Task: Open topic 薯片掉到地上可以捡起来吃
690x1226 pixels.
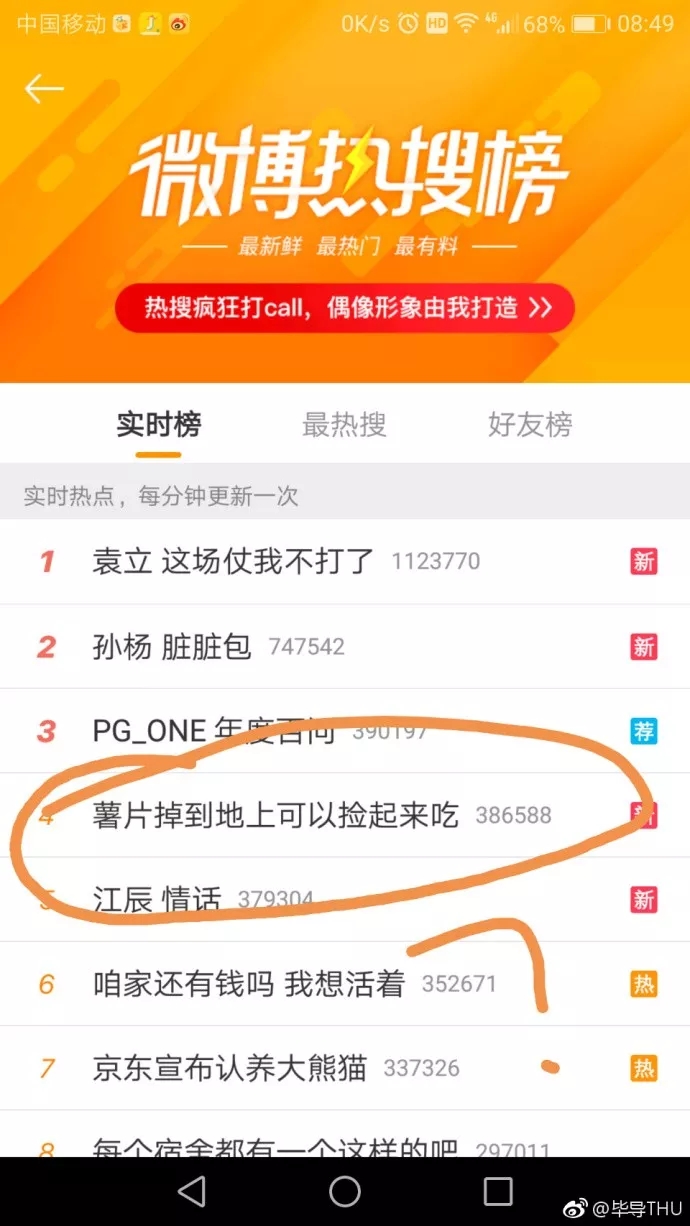Action: [x=275, y=815]
